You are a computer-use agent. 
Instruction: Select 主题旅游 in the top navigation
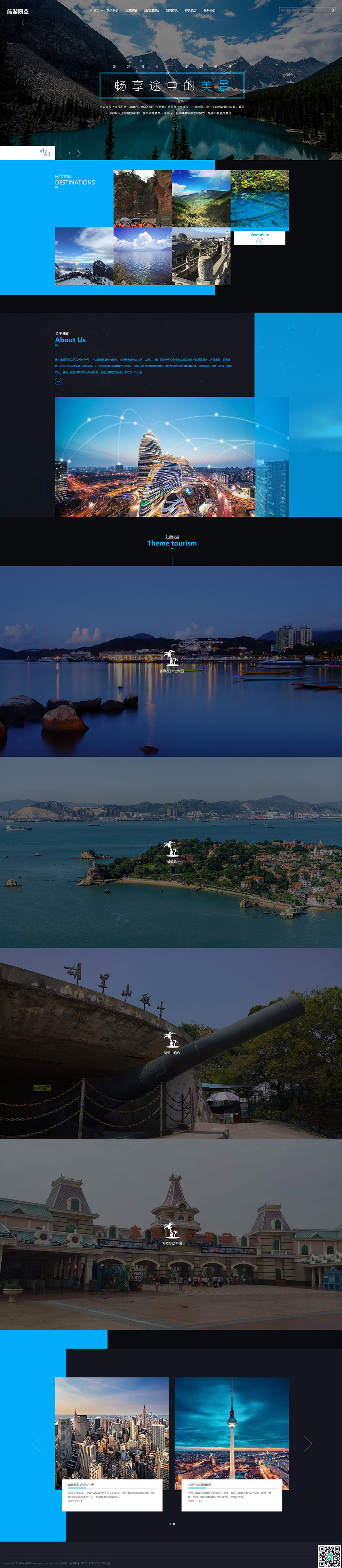click(x=131, y=10)
